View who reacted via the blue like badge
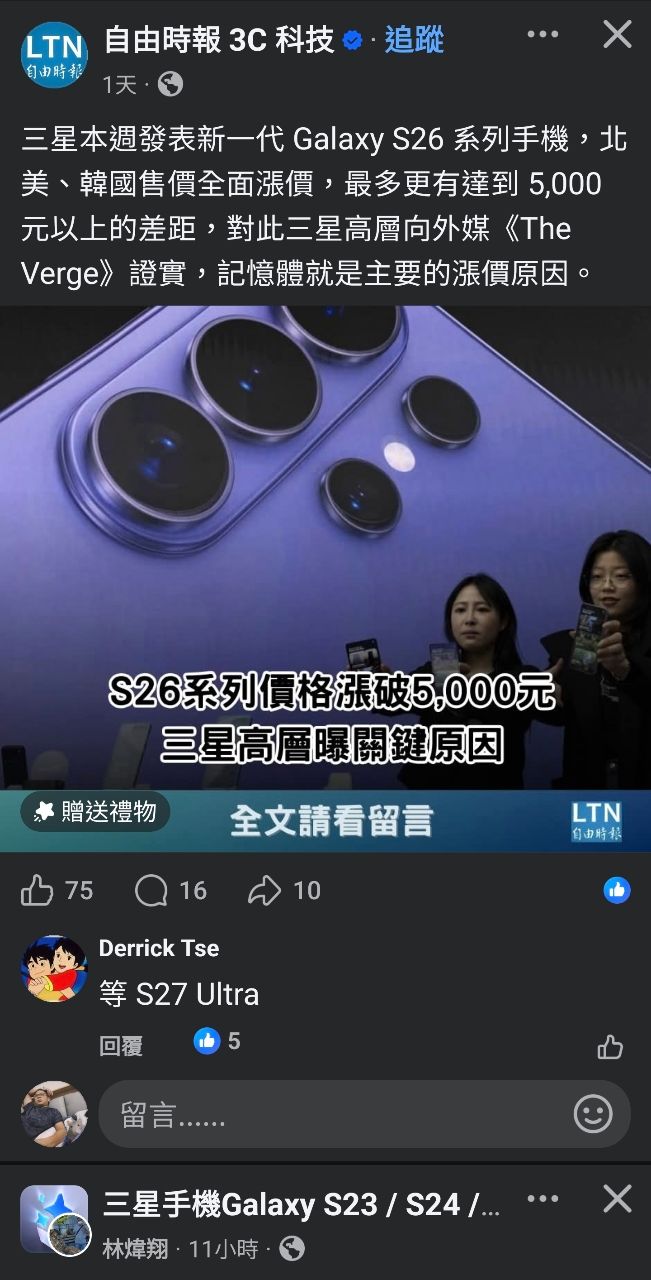 (x=617, y=889)
